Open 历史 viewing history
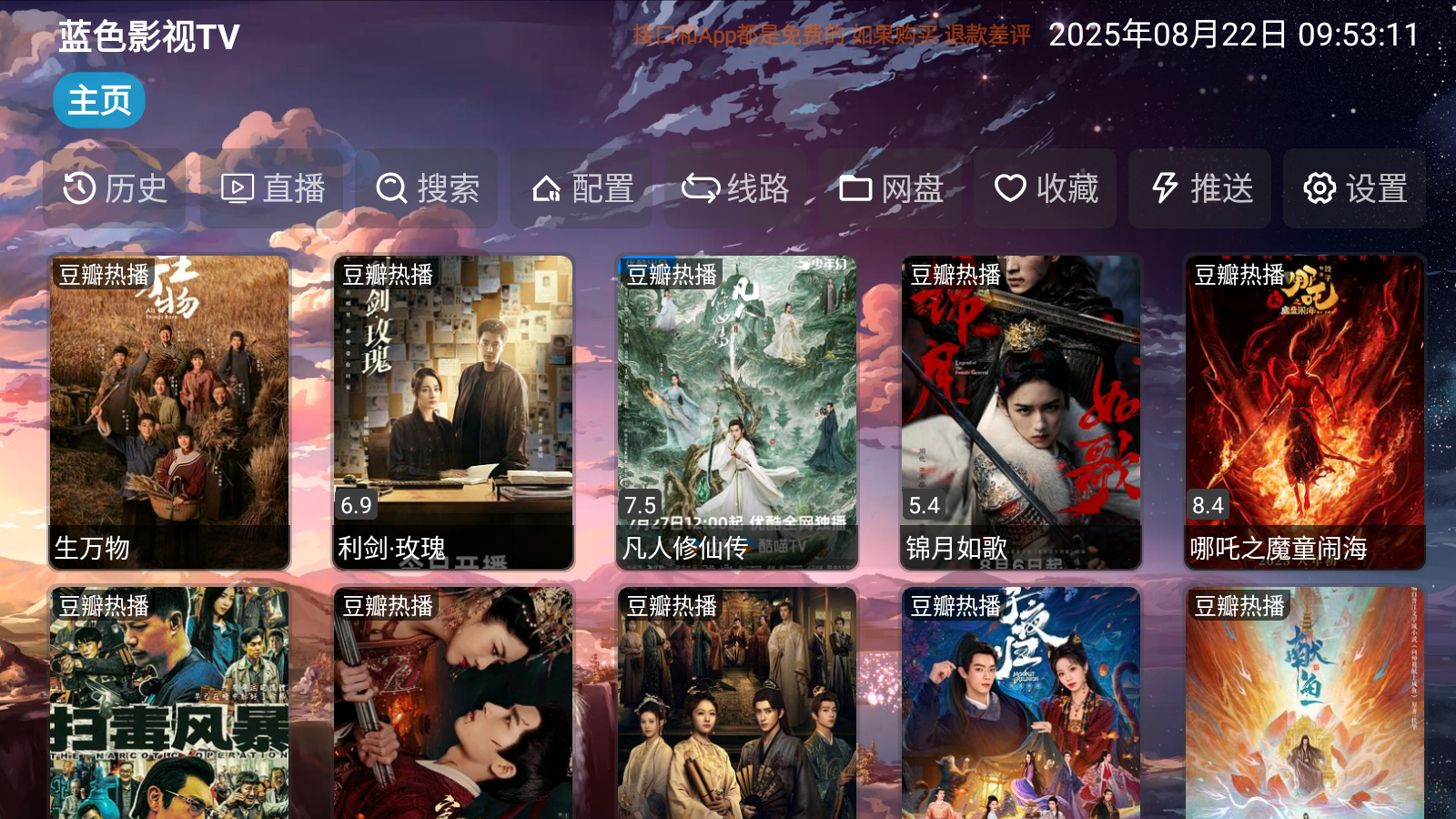The height and width of the screenshot is (819, 1456). point(115,188)
